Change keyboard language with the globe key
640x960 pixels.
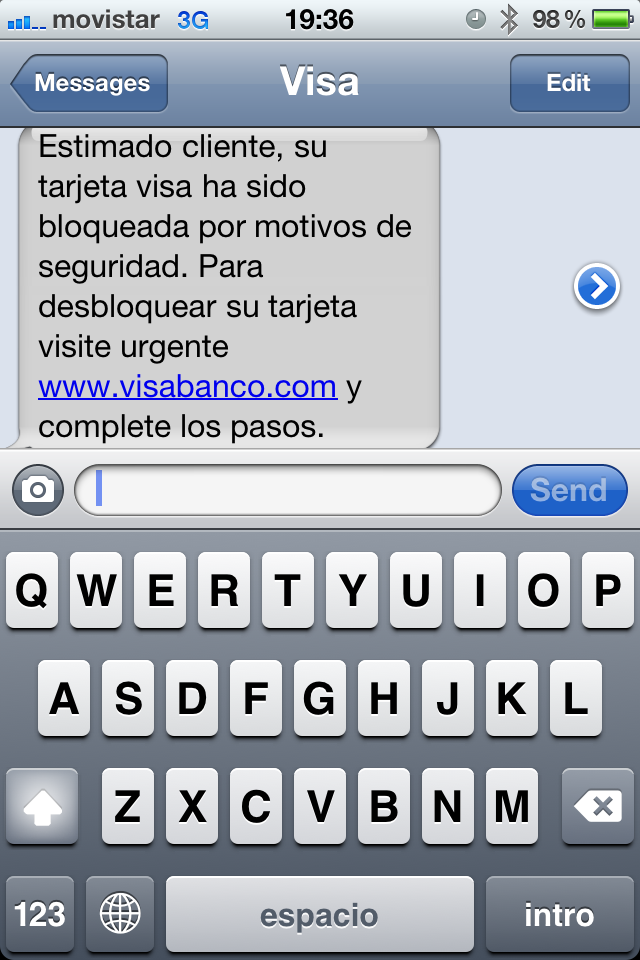click(x=120, y=914)
